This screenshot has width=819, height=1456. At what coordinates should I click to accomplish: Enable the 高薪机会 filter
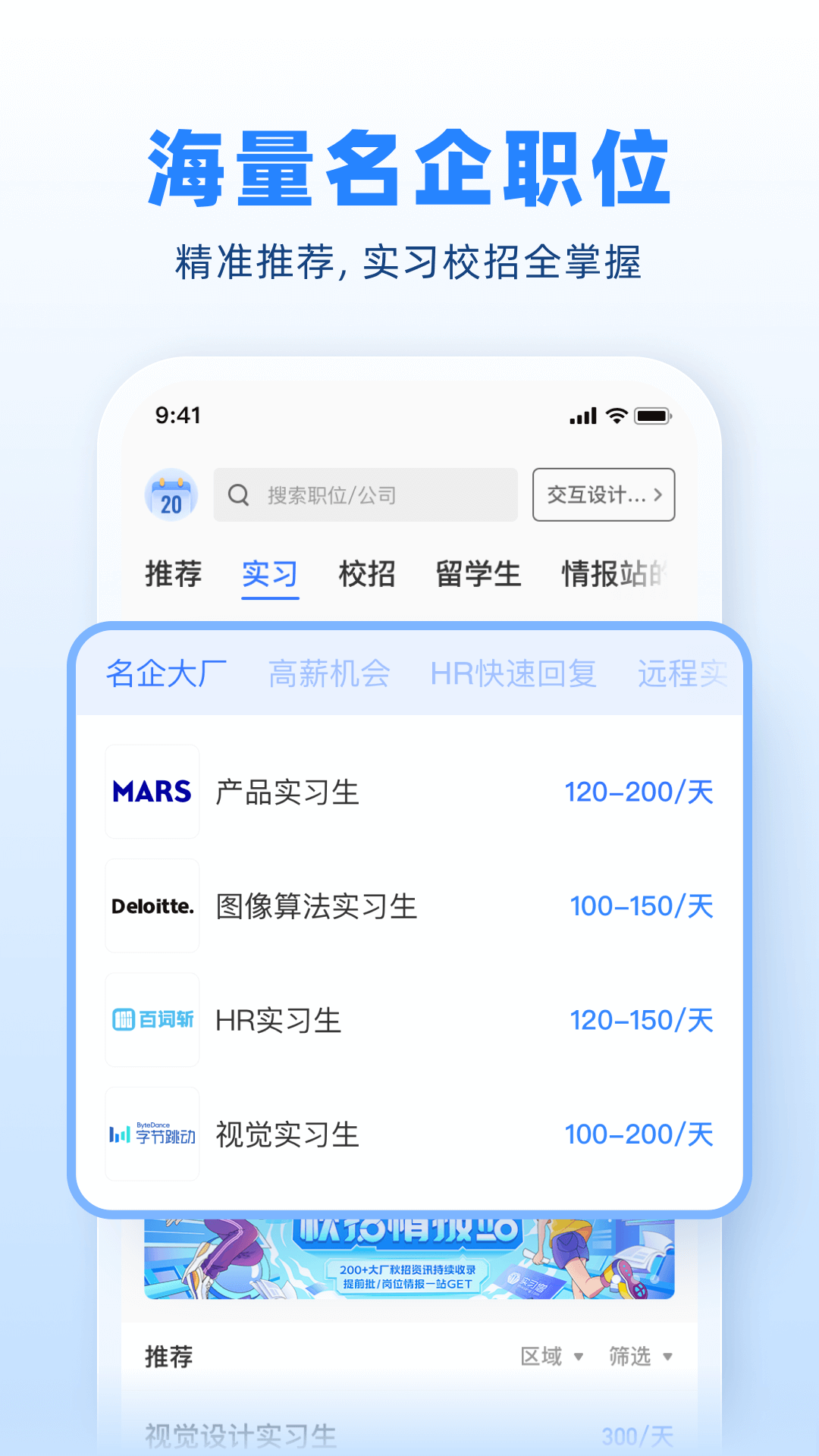(329, 673)
